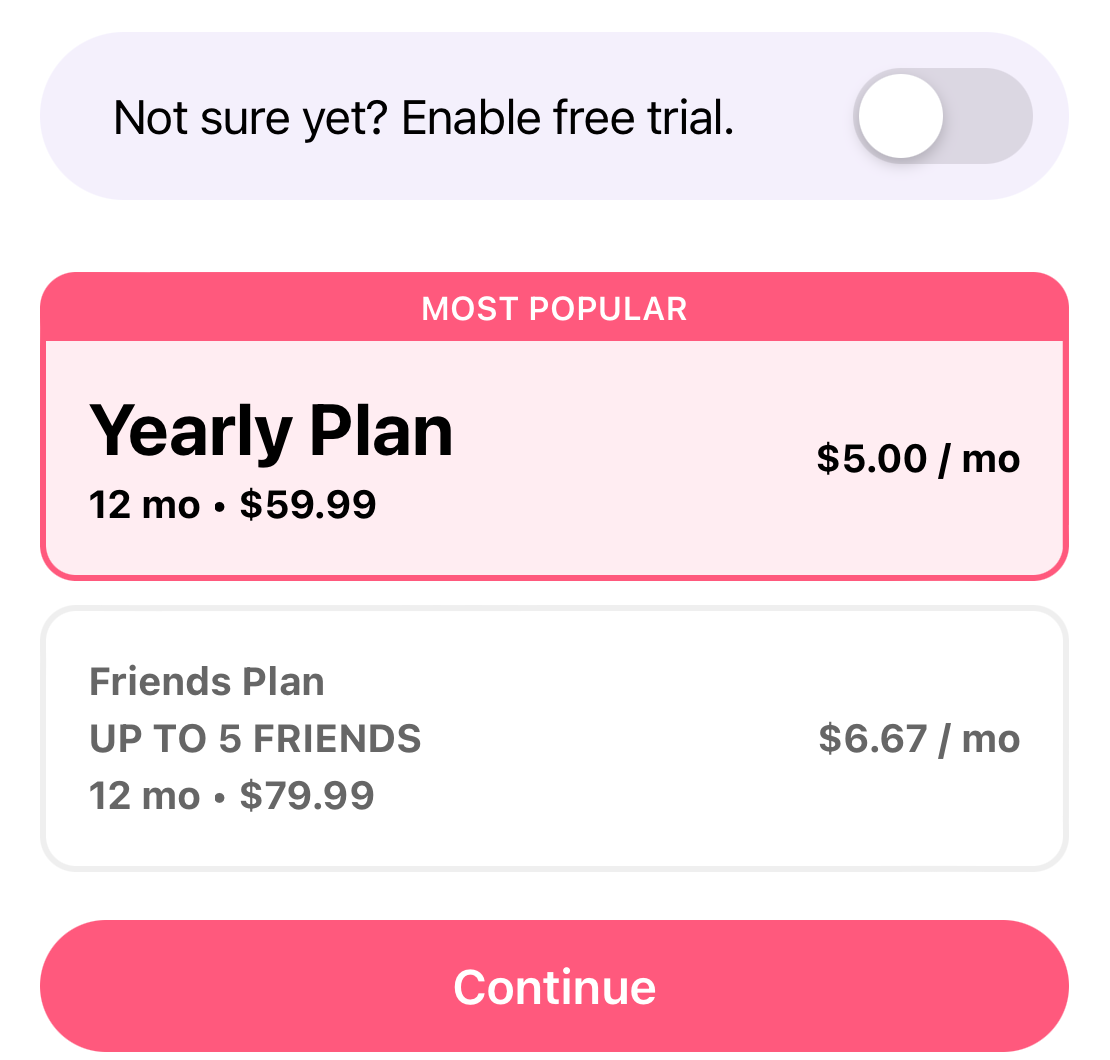Choose the Friends Plan option
1110x1060 pixels.
(554, 739)
